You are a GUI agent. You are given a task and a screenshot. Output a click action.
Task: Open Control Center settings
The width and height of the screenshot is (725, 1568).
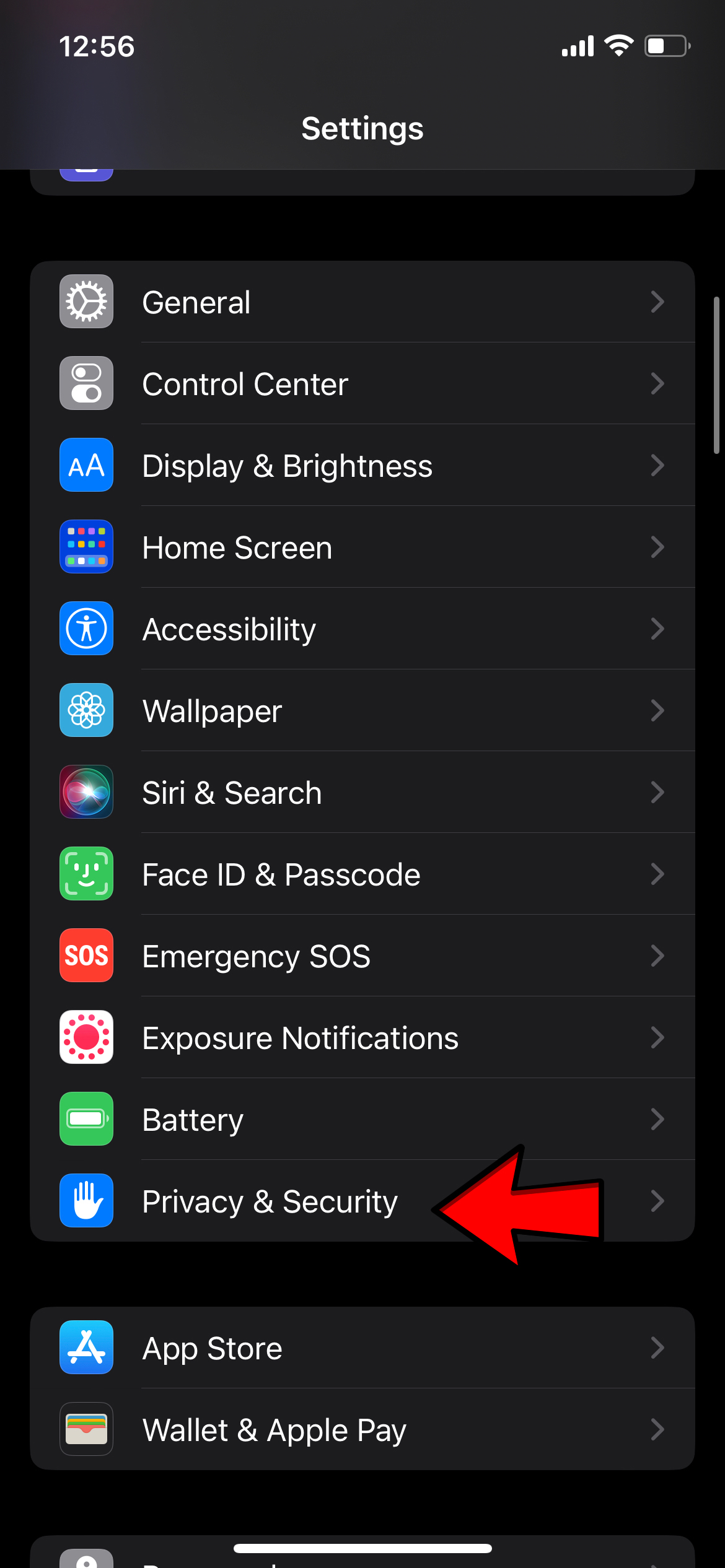362,384
